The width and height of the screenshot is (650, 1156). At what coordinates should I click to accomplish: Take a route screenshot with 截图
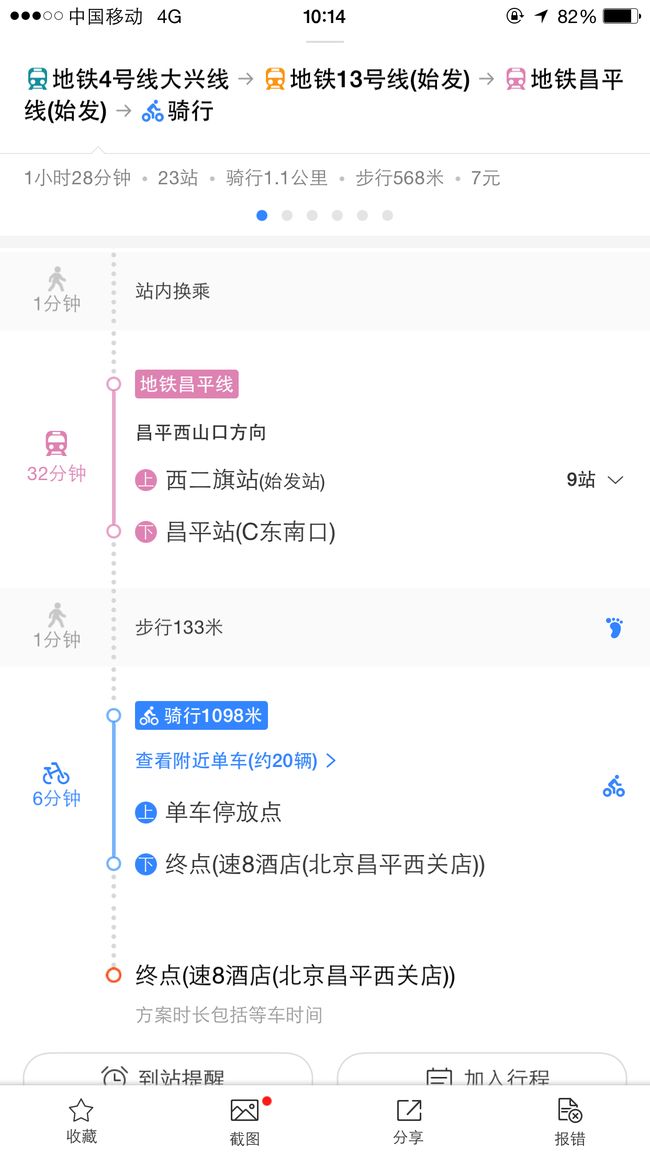(245, 1121)
